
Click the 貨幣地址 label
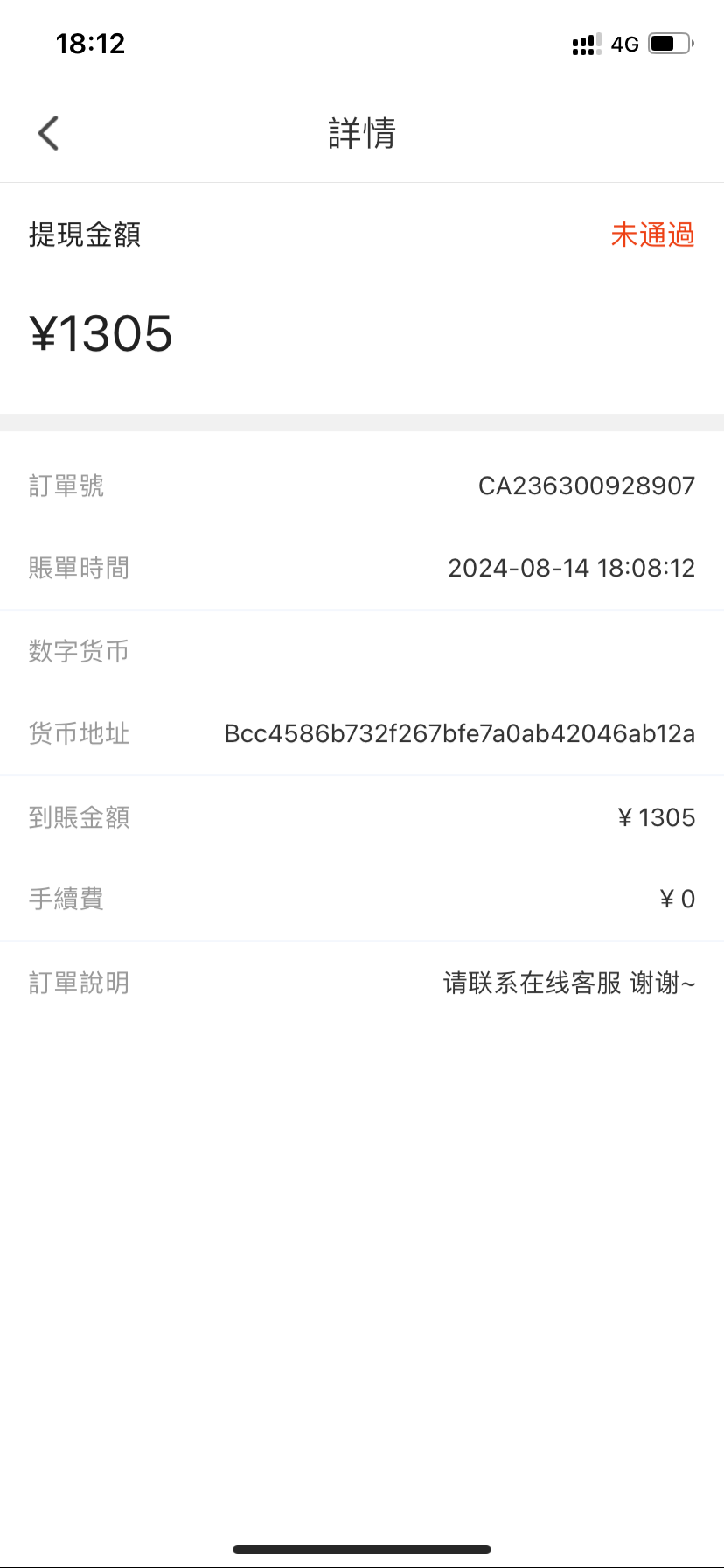[79, 733]
